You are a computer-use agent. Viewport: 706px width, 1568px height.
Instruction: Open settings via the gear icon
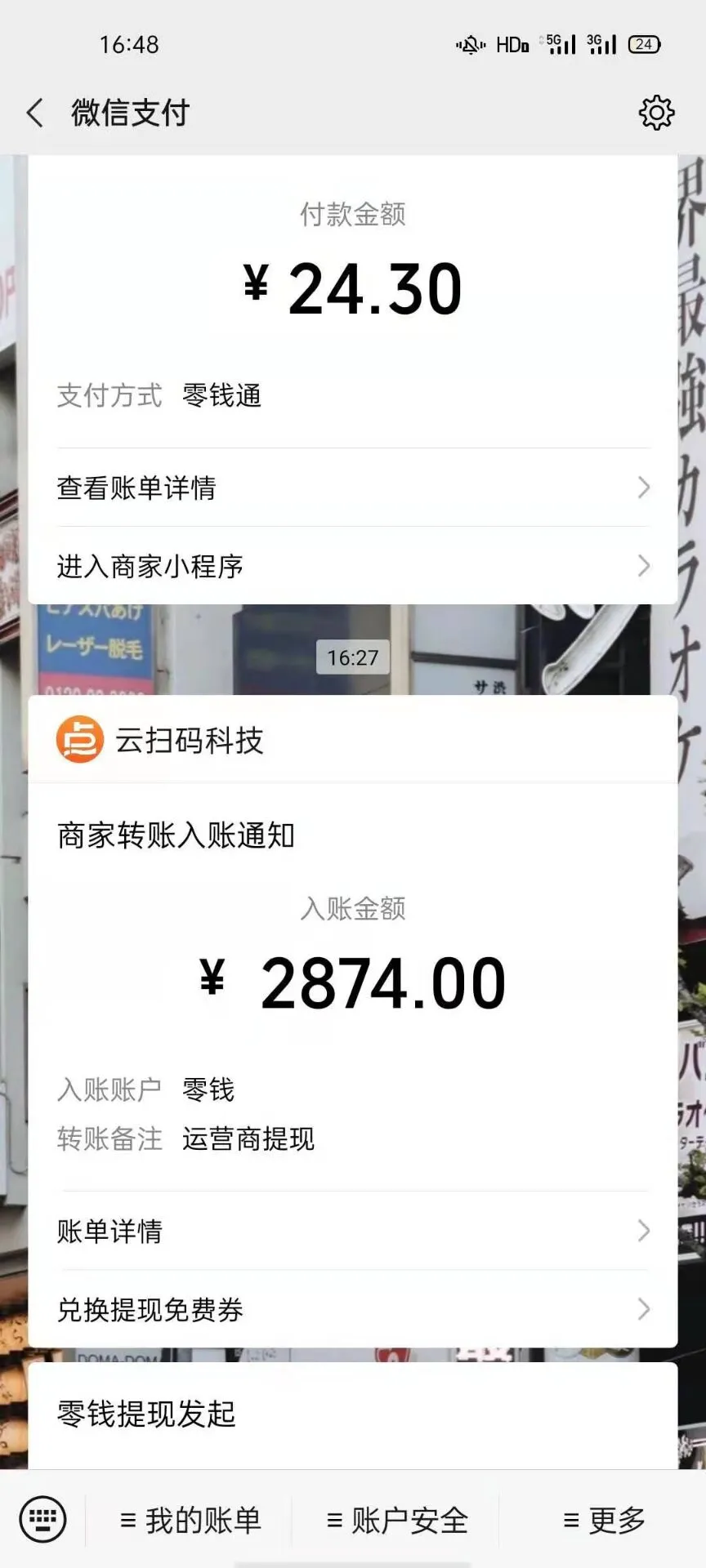(657, 113)
